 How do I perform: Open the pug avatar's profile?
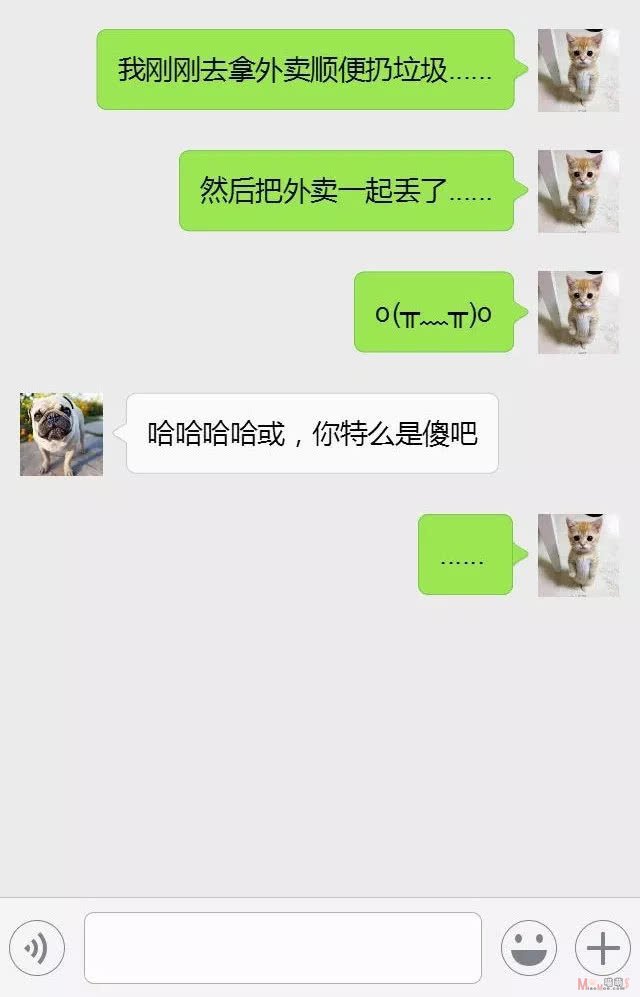61,434
